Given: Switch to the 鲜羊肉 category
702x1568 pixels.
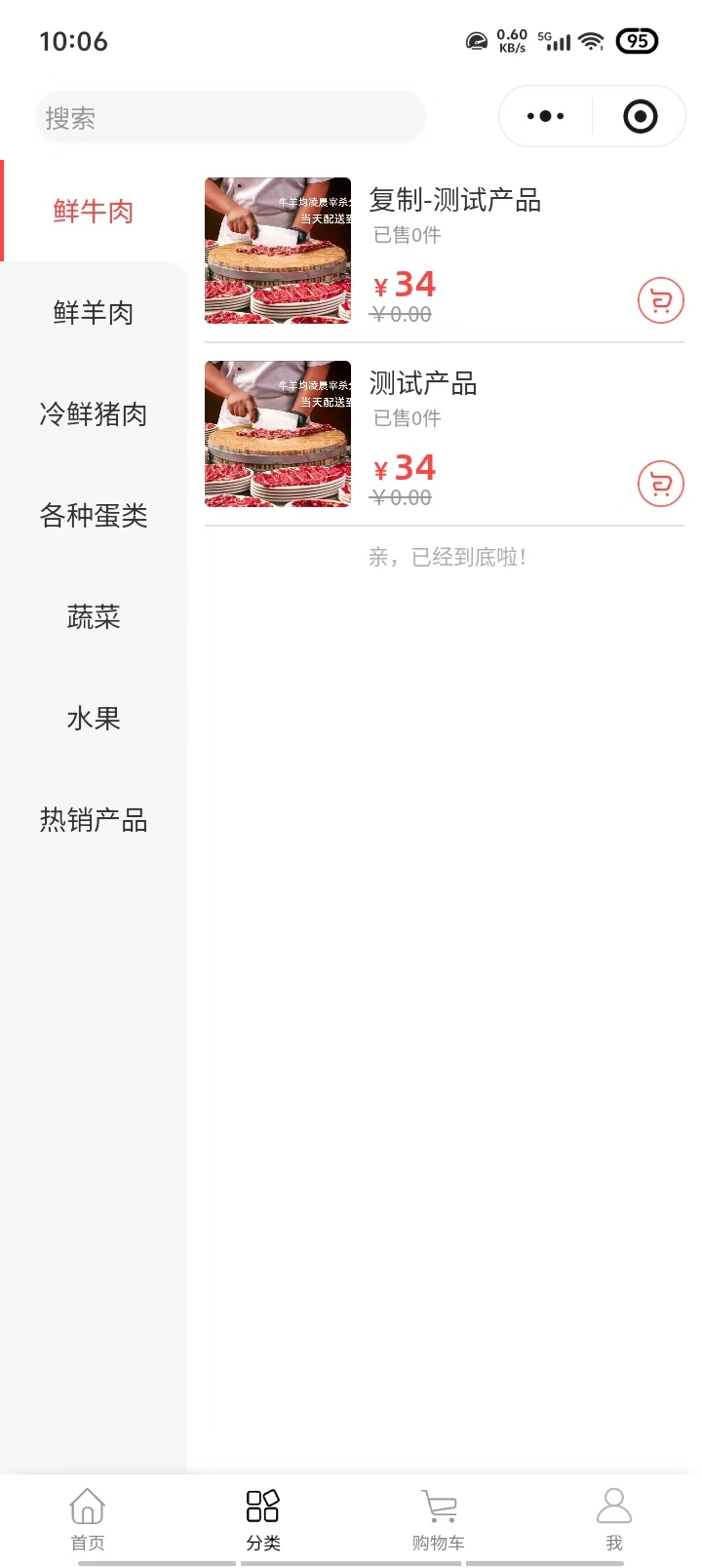Looking at the screenshot, I should tap(94, 313).
